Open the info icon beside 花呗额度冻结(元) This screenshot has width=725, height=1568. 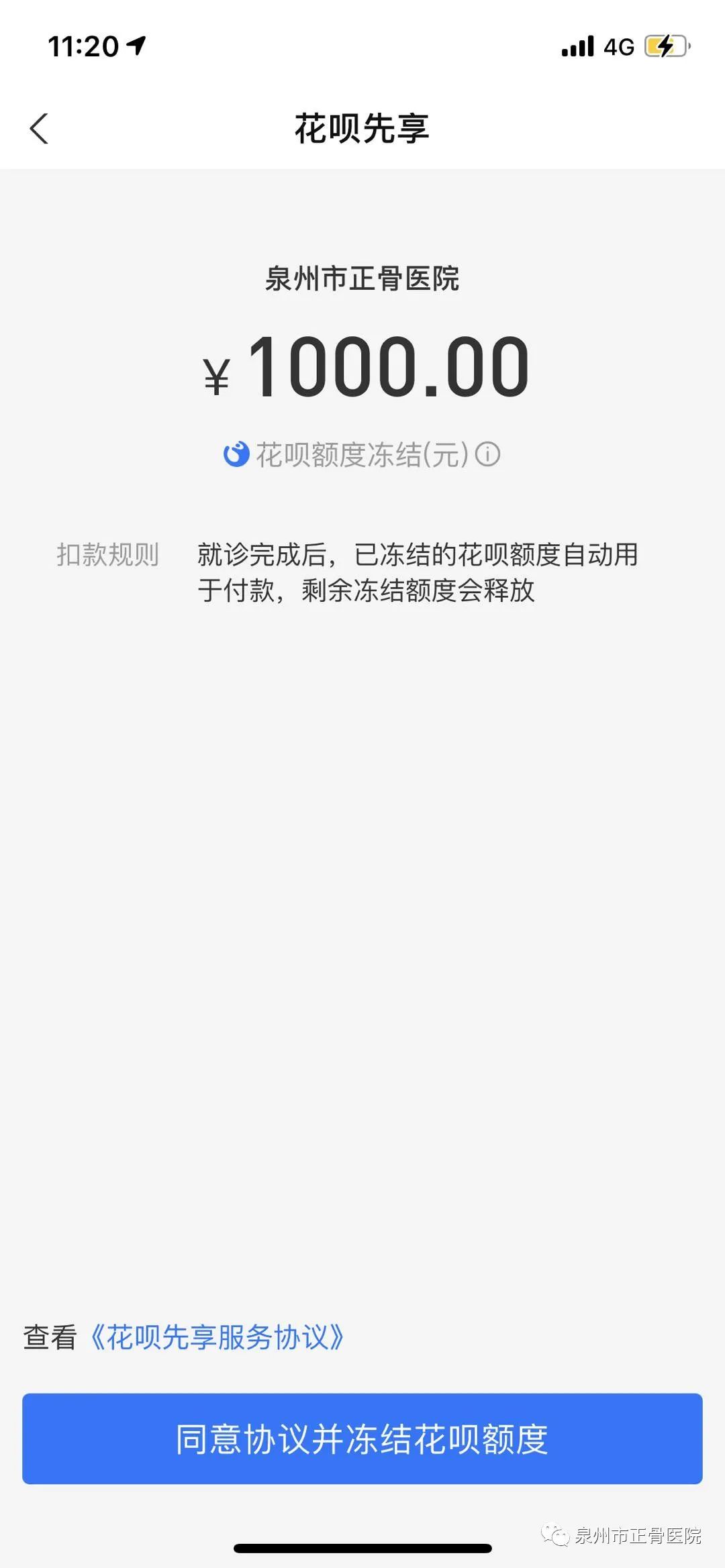tap(488, 455)
